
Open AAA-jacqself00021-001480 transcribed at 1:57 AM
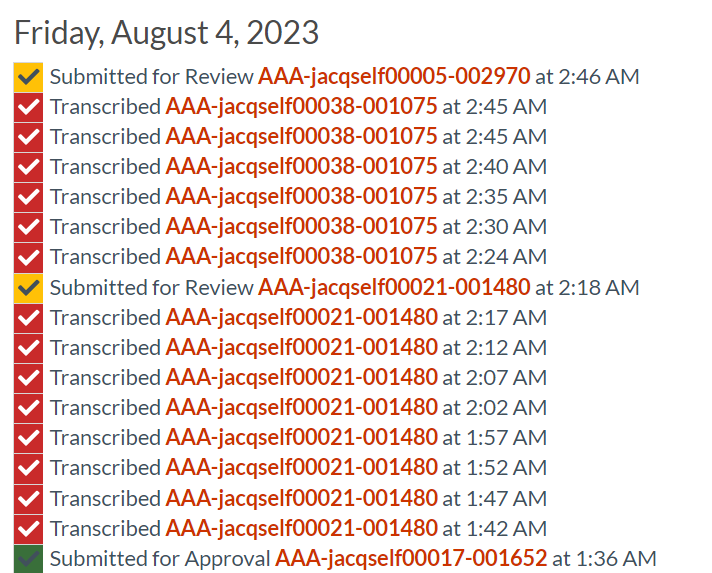(301, 437)
